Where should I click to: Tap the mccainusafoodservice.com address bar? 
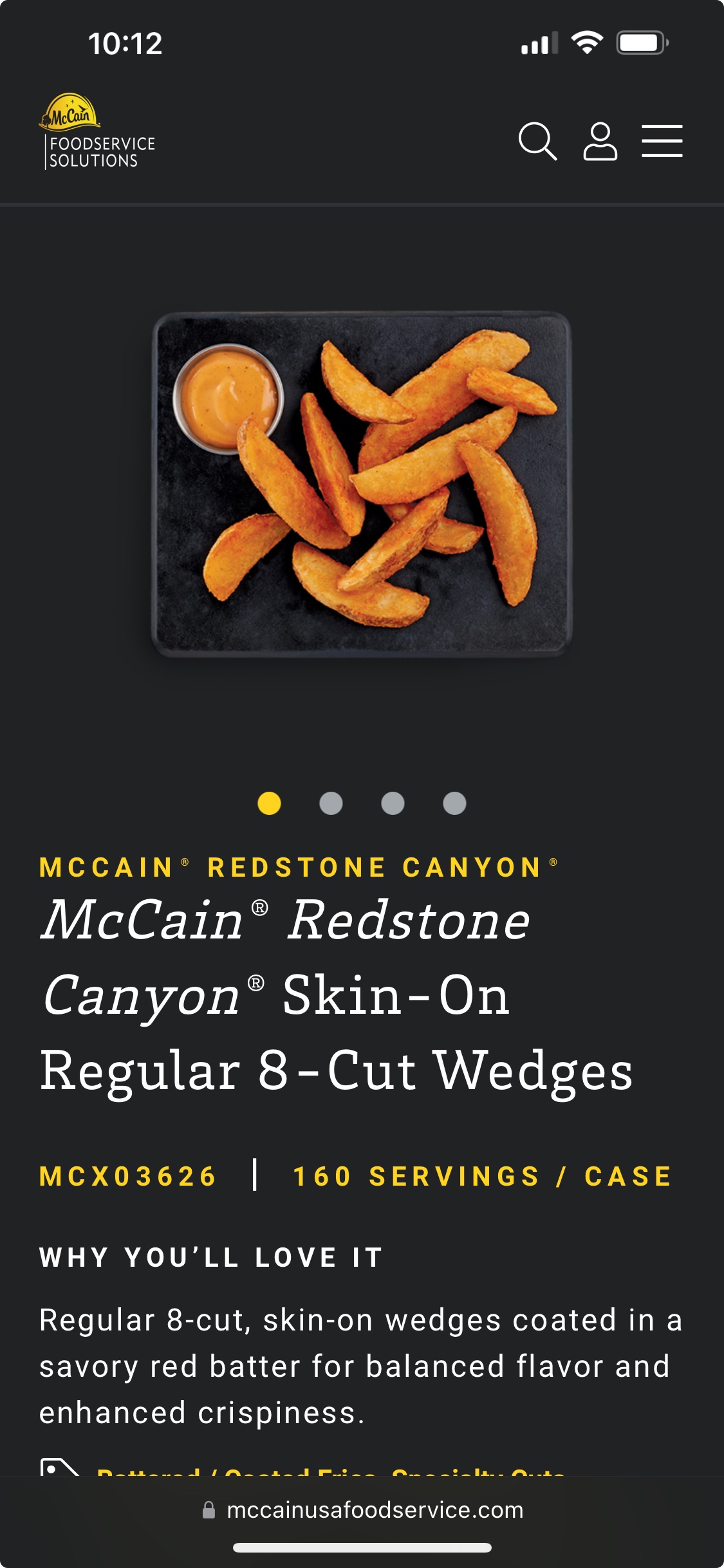click(x=362, y=1510)
